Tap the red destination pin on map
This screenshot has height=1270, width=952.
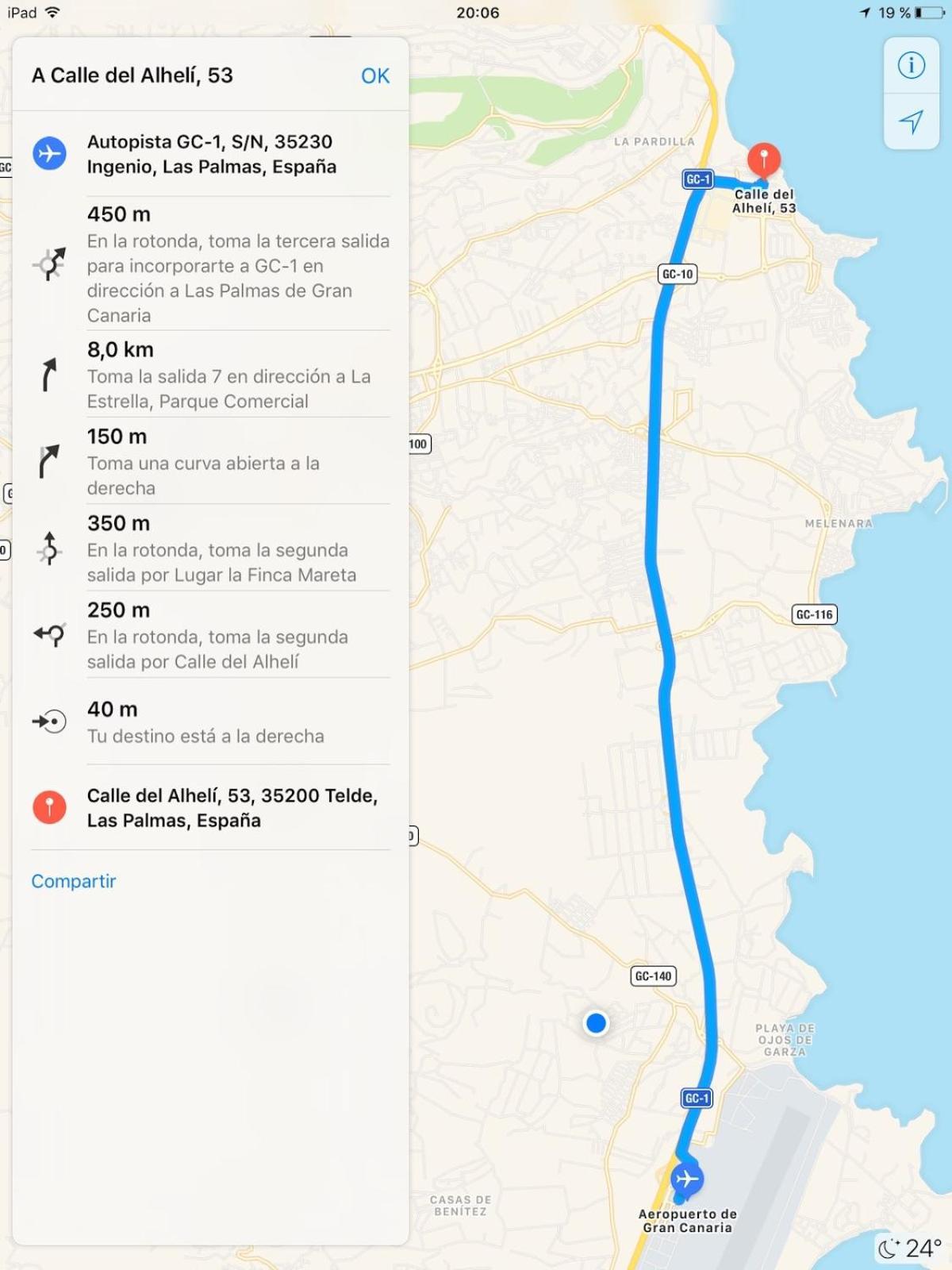click(764, 158)
